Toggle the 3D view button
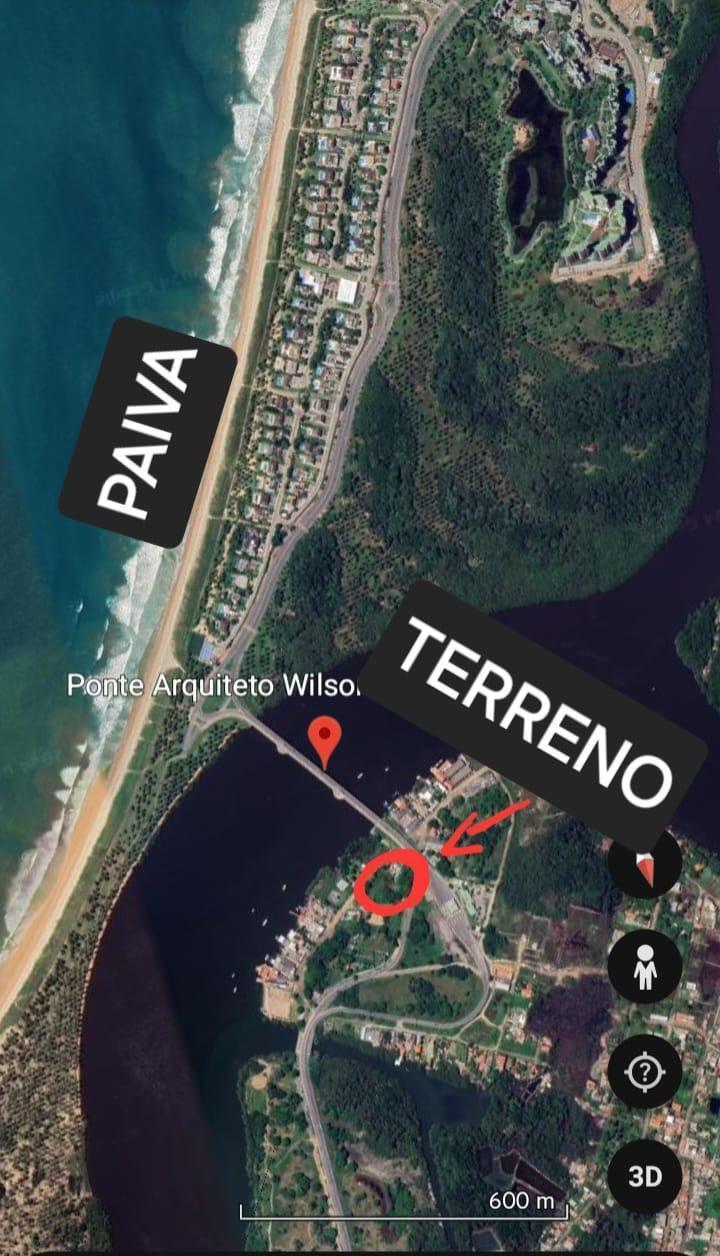Screen dimensions: 720x1256 [x=645, y=1176]
